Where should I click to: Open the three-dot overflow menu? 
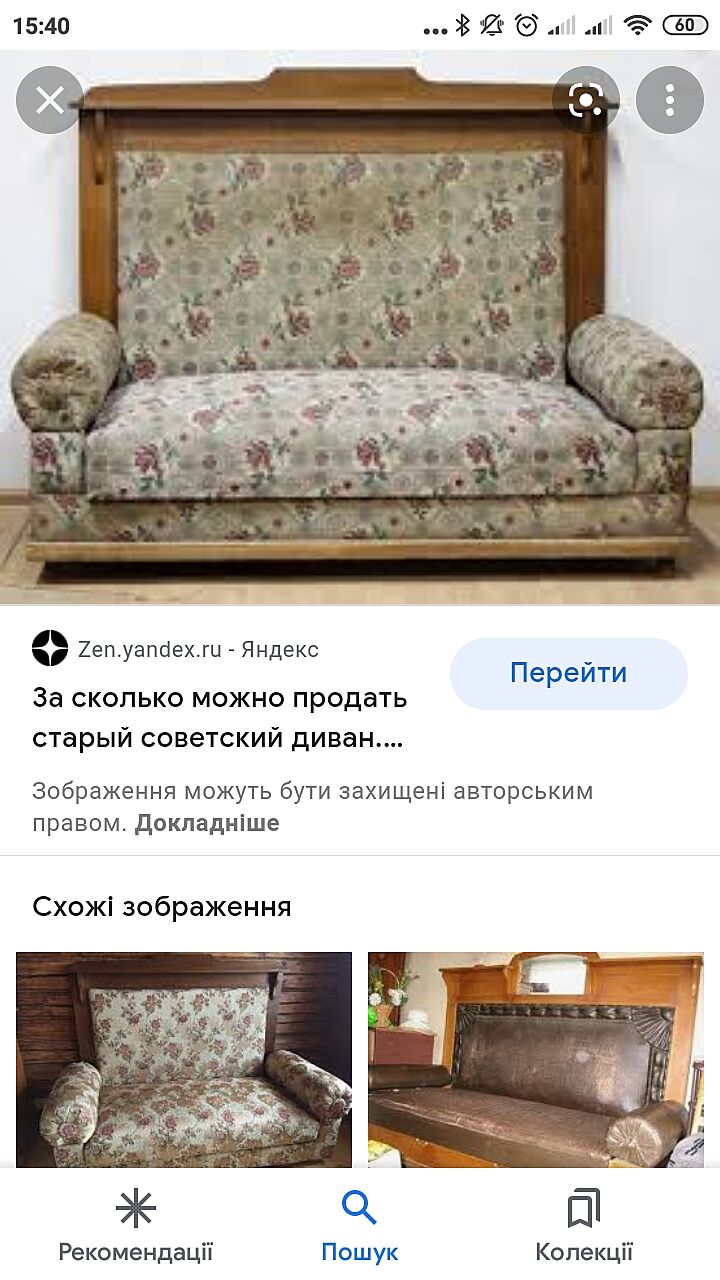669,100
